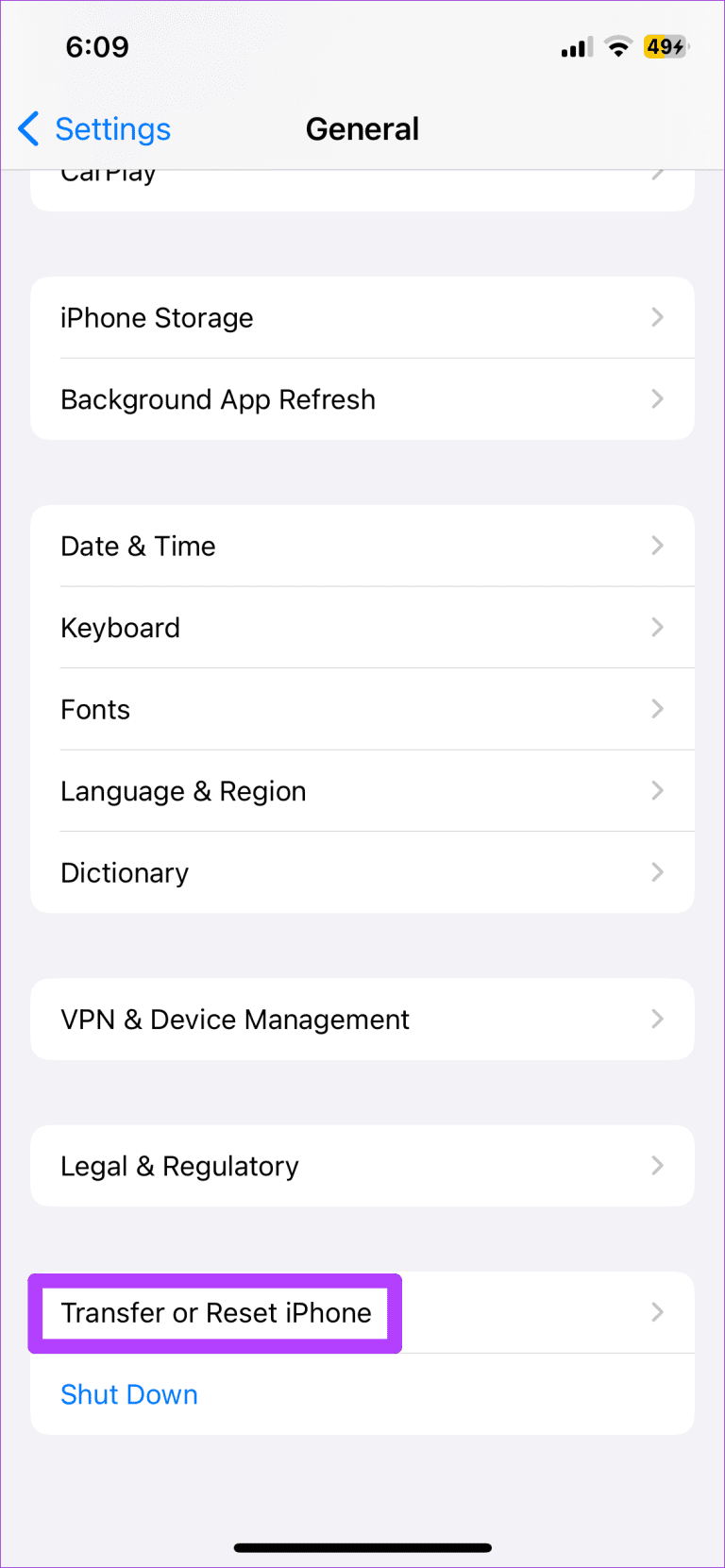Viewport: 725px width, 1568px height.
Task: Tap the chevron next to Legal & Regulatory
Action: click(657, 1165)
